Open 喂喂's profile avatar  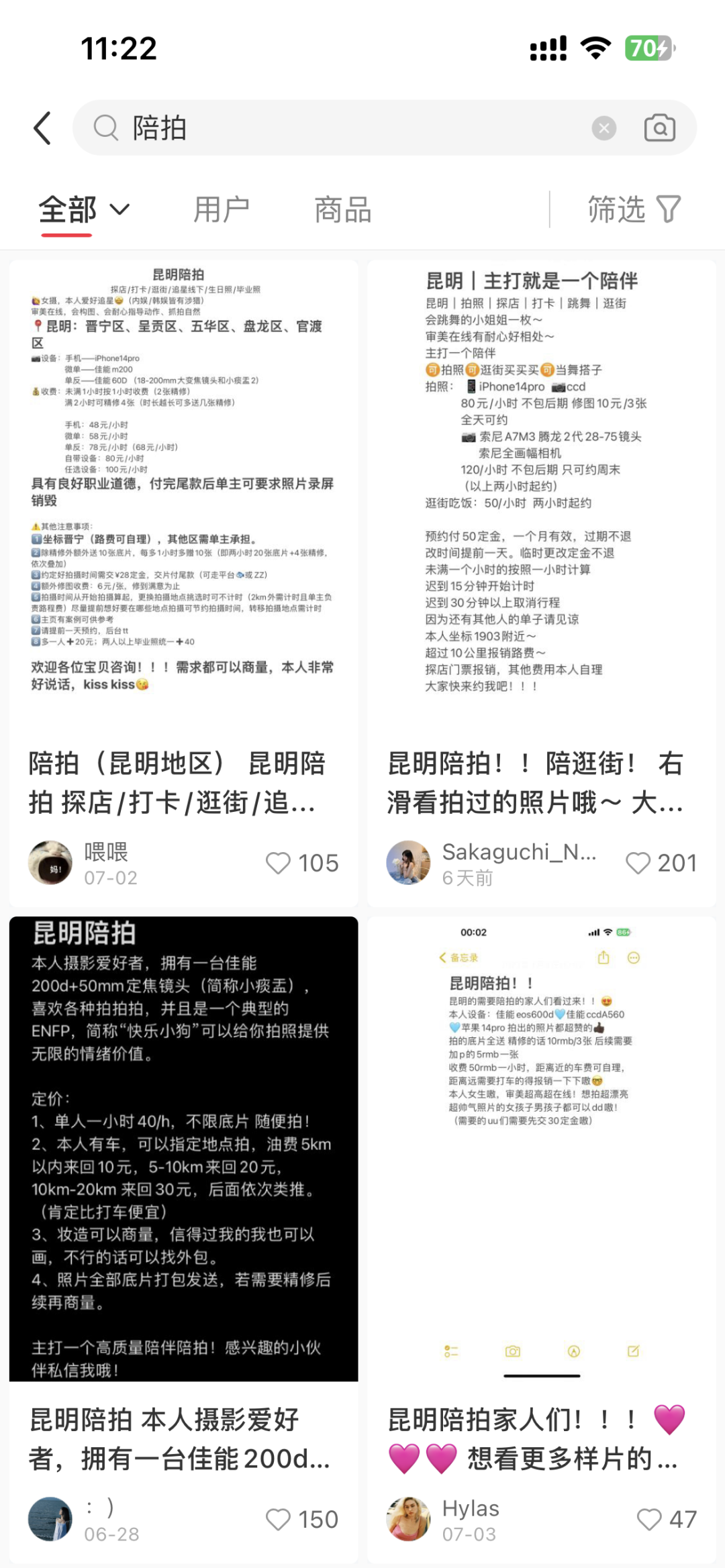click(x=50, y=862)
